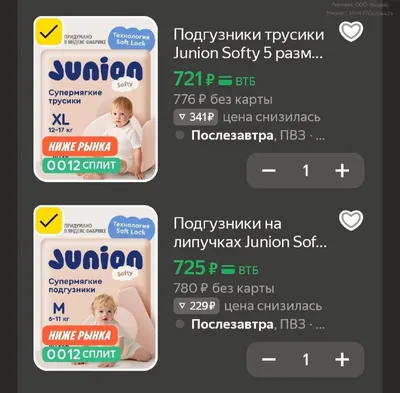400x393 pixels.
Task: Open the Junion M подгузники product image
Action: [x=96, y=288]
